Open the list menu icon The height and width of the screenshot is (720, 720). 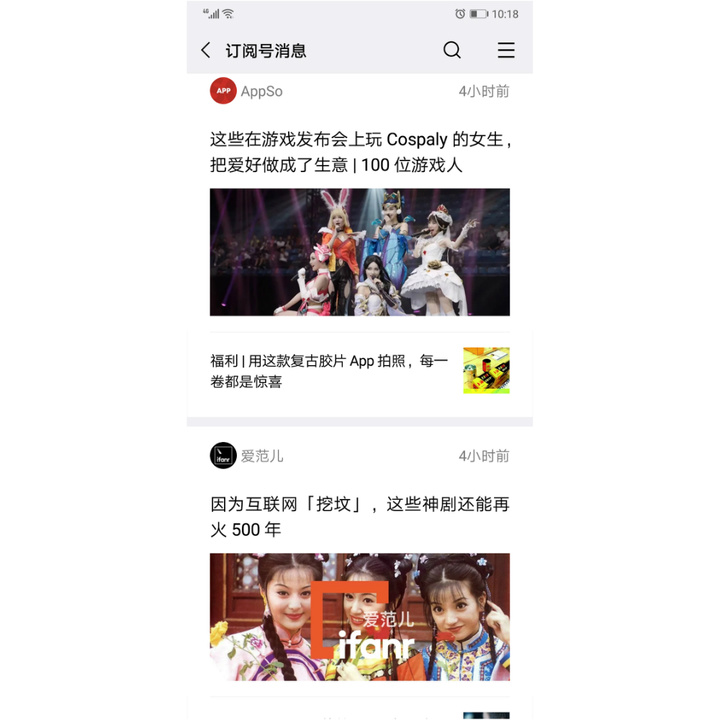pos(506,51)
